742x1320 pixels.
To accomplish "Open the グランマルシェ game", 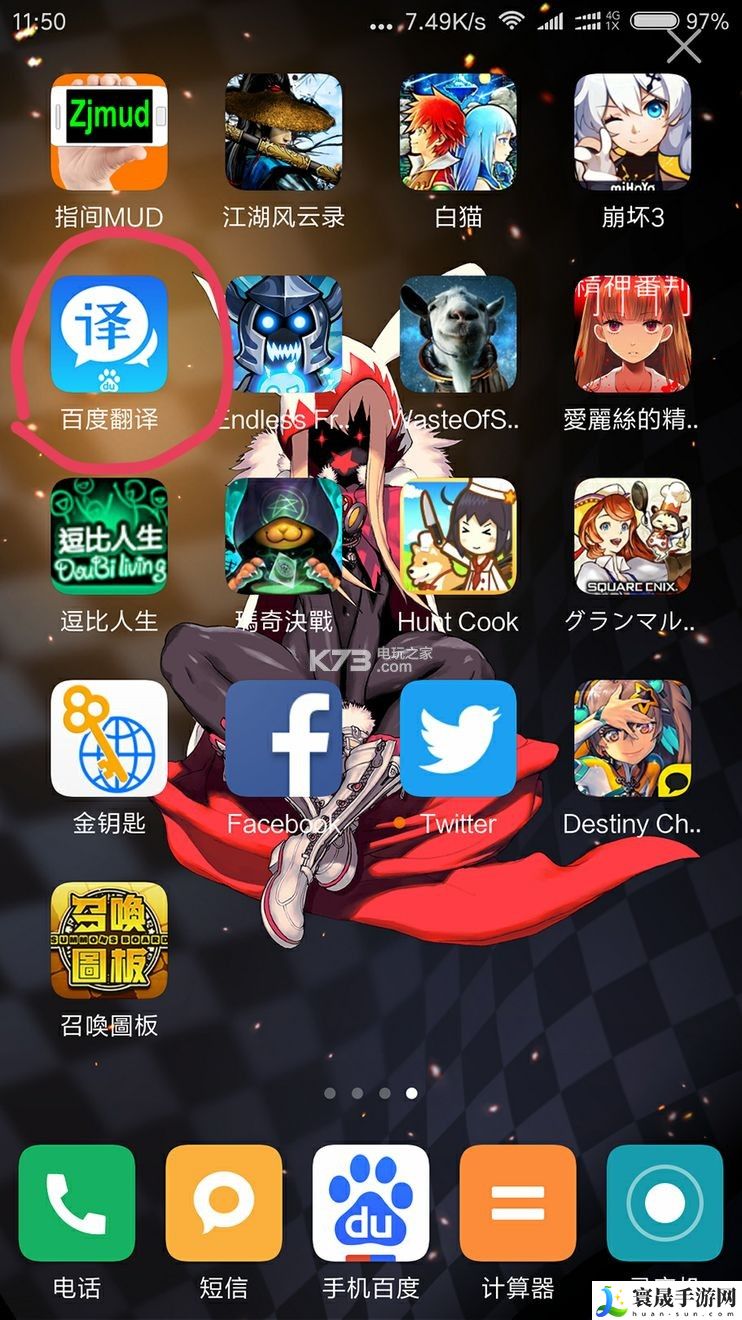I will (632, 536).
